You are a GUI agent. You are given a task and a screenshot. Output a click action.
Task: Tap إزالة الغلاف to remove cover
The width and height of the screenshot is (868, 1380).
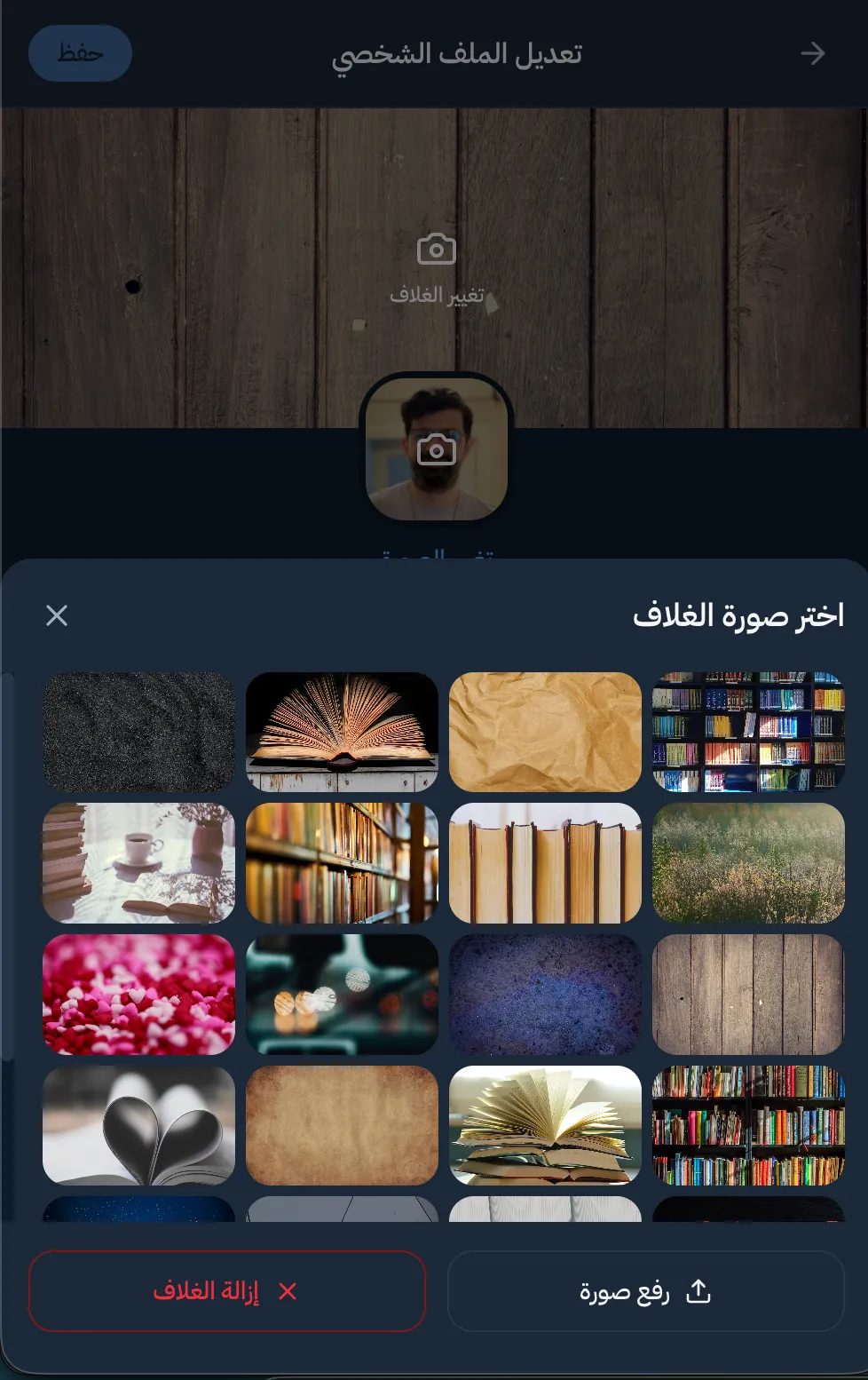click(x=227, y=1291)
